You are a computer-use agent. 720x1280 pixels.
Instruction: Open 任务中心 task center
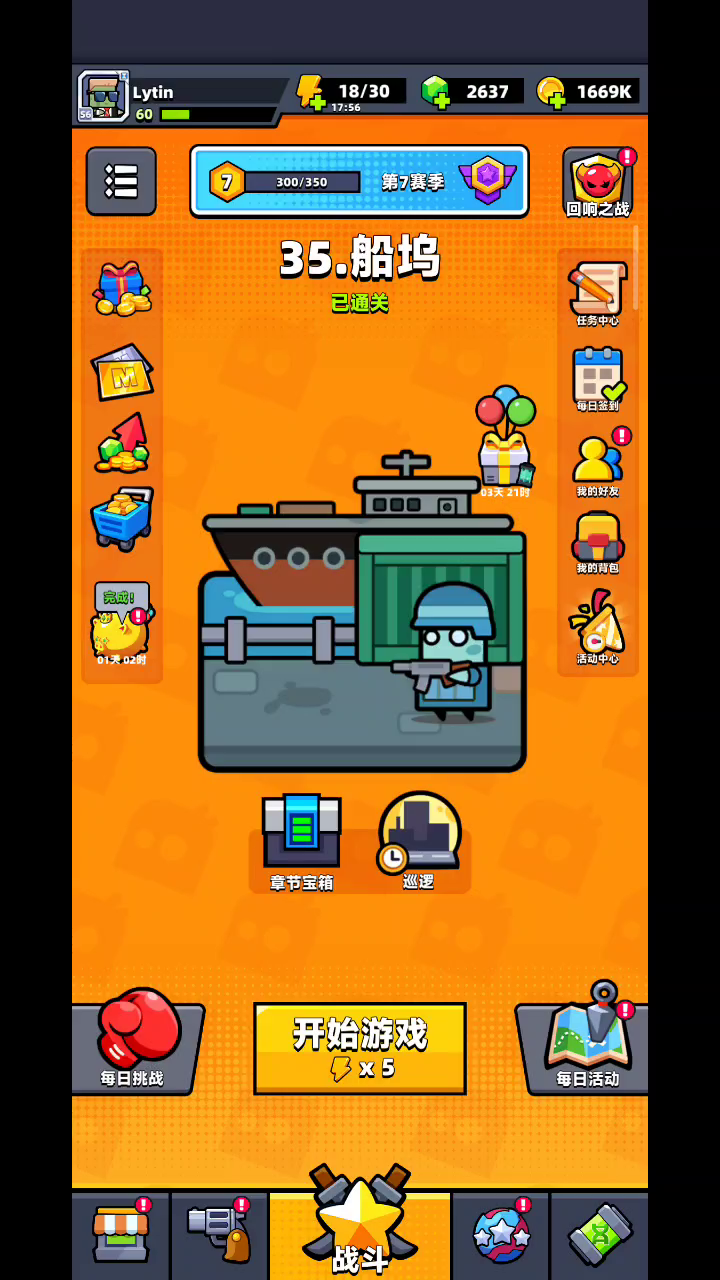pyautogui.click(x=598, y=294)
